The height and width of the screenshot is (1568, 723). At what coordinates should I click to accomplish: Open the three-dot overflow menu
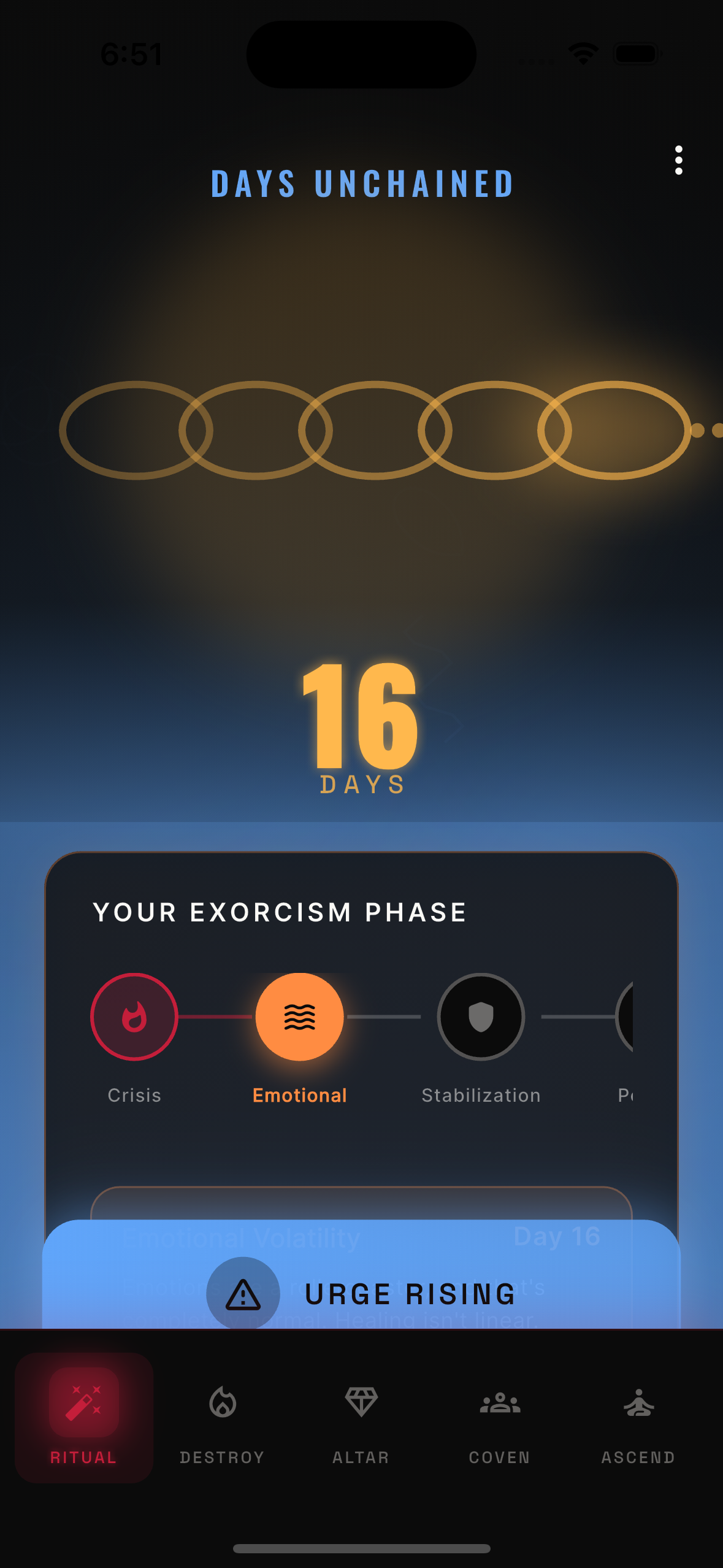pyautogui.click(x=678, y=160)
